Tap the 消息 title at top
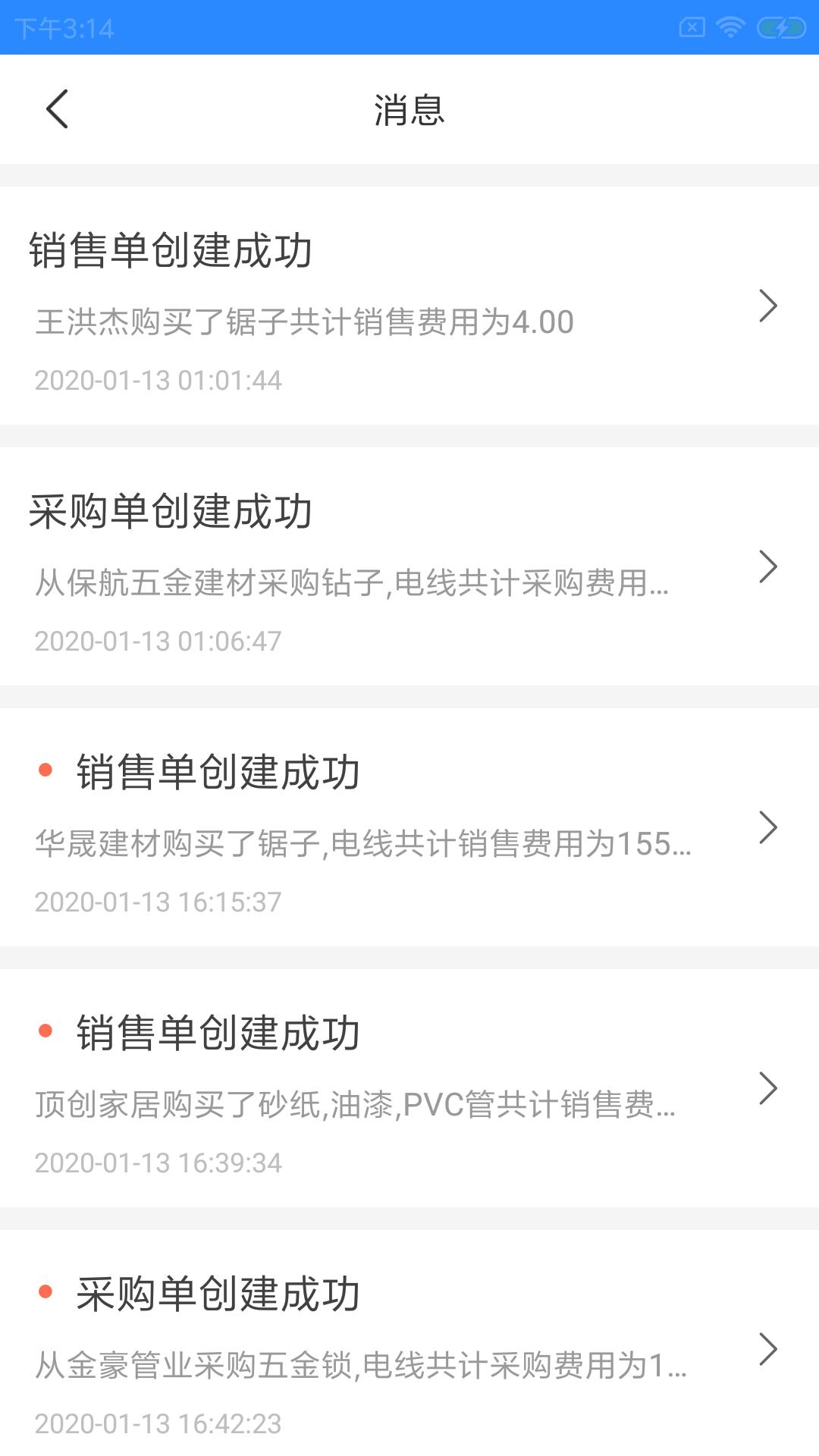The height and width of the screenshot is (1456, 819). point(409,109)
